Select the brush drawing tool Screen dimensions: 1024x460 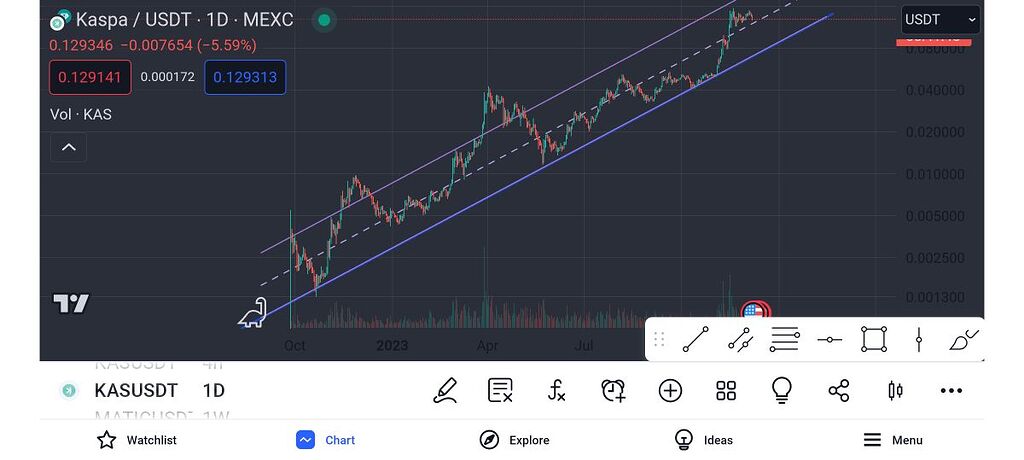961,340
